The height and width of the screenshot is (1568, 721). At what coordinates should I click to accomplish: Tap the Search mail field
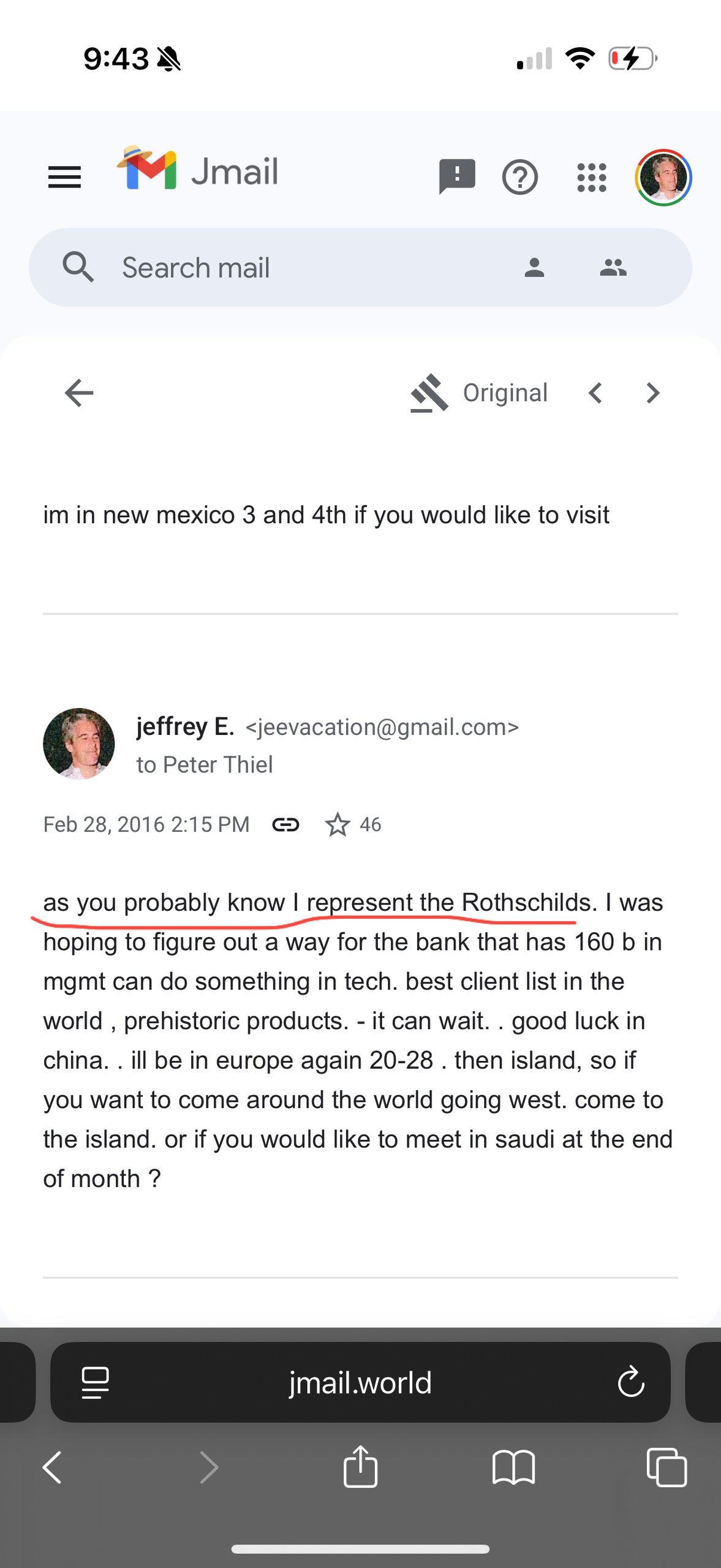(x=294, y=268)
